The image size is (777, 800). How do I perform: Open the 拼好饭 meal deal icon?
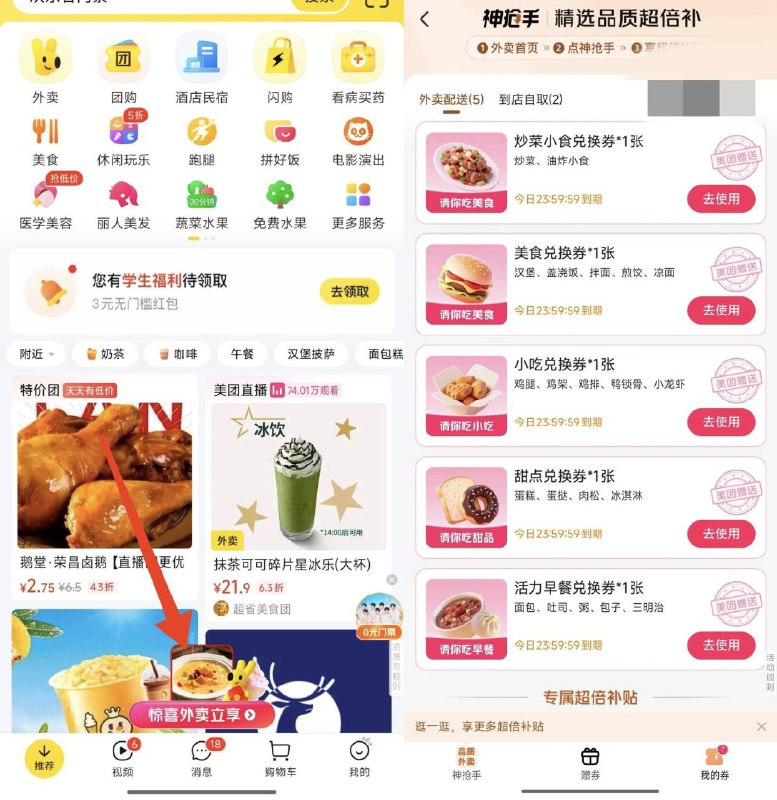pos(280,131)
